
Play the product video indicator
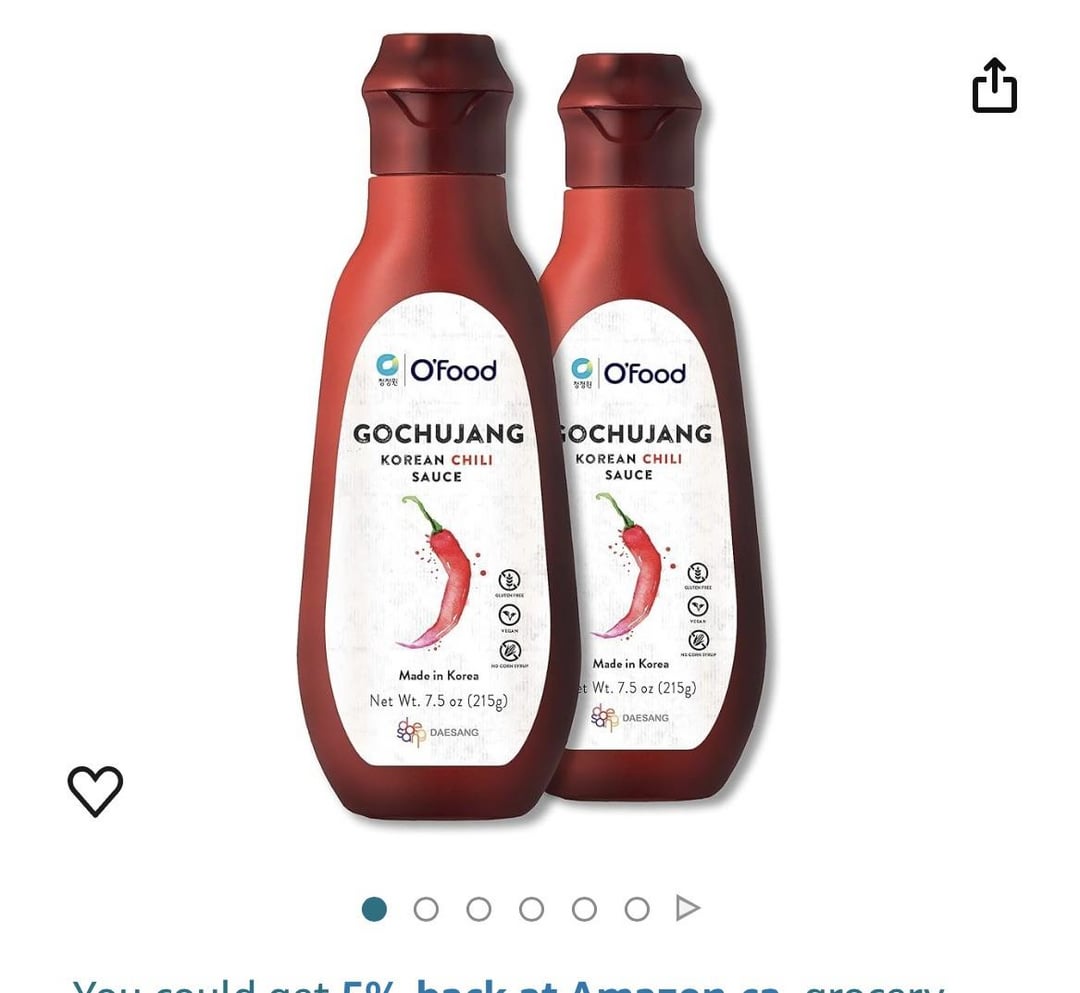click(x=687, y=908)
